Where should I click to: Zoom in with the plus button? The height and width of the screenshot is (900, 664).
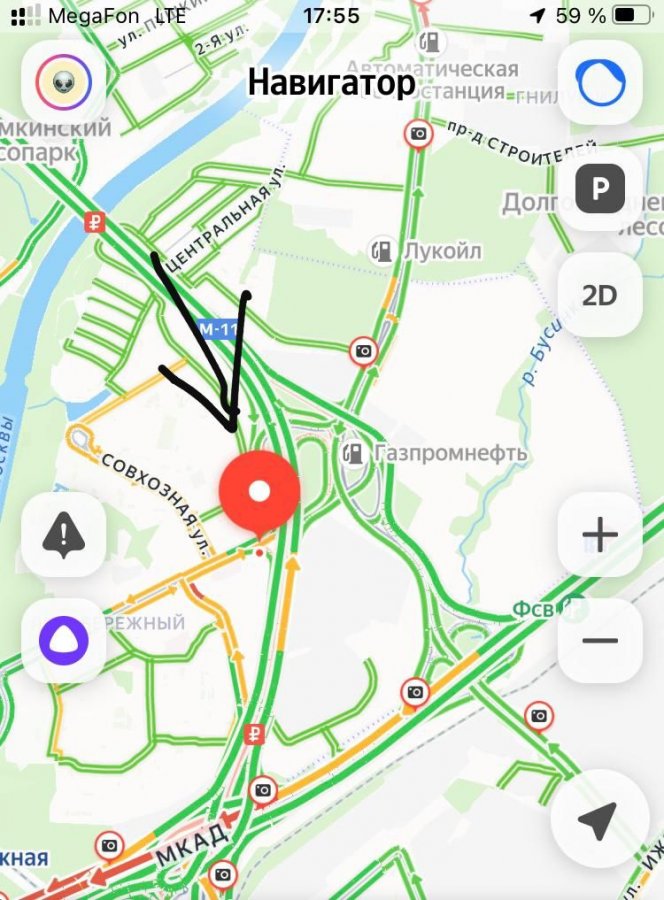pyautogui.click(x=600, y=535)
